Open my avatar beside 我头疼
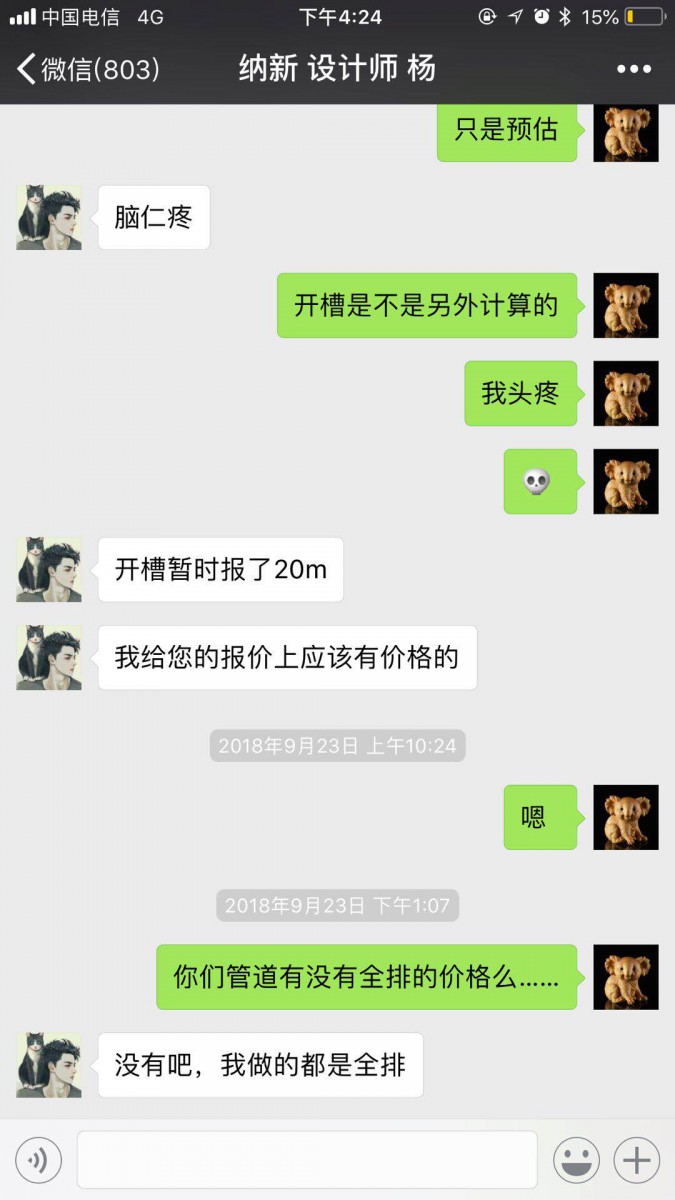Image resolution: width=675 pixels, height=1200 pixels. pos(626,393)
